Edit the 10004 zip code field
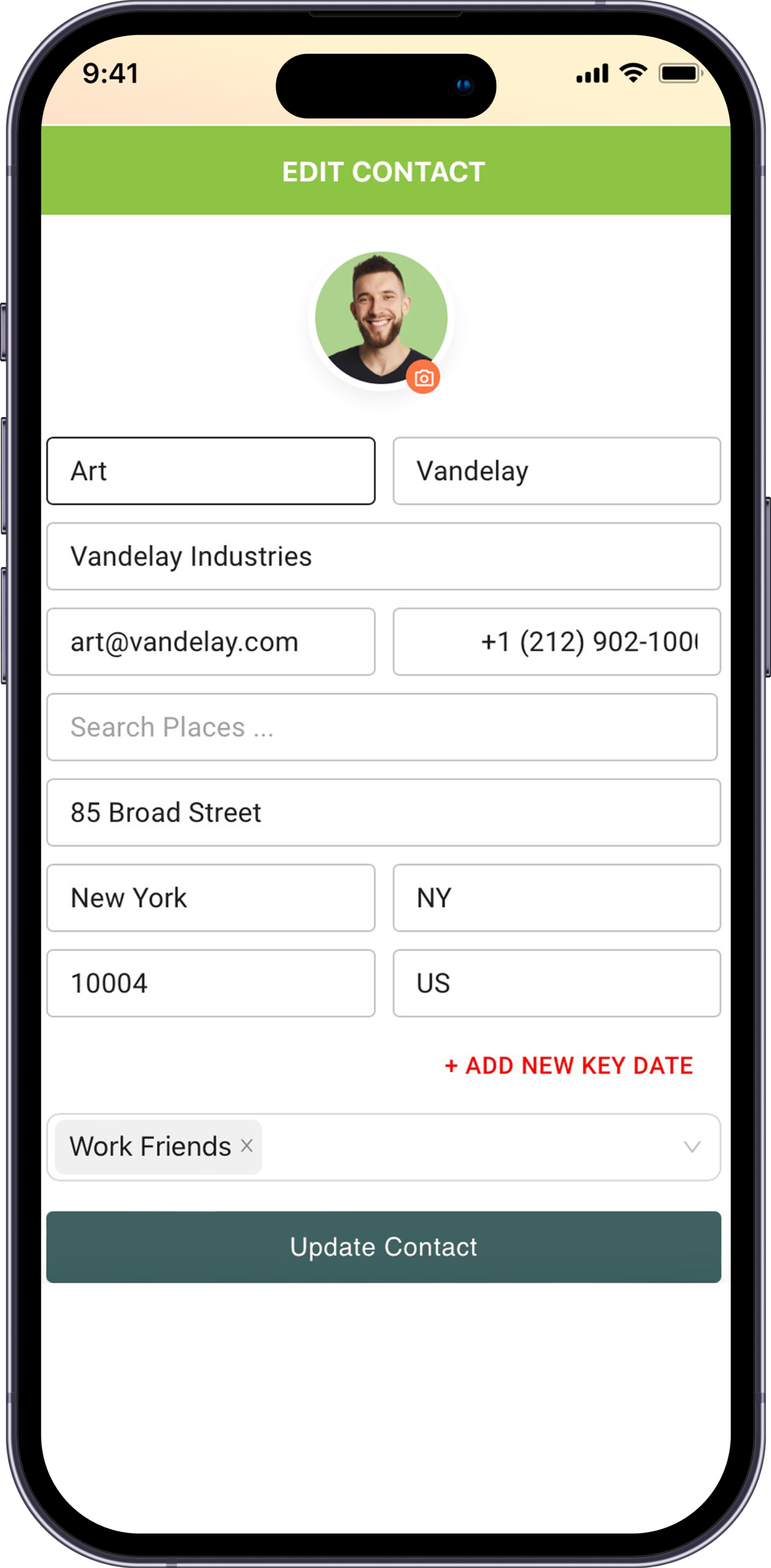This screenshot has height=1568, width=771. coord(210,983)
